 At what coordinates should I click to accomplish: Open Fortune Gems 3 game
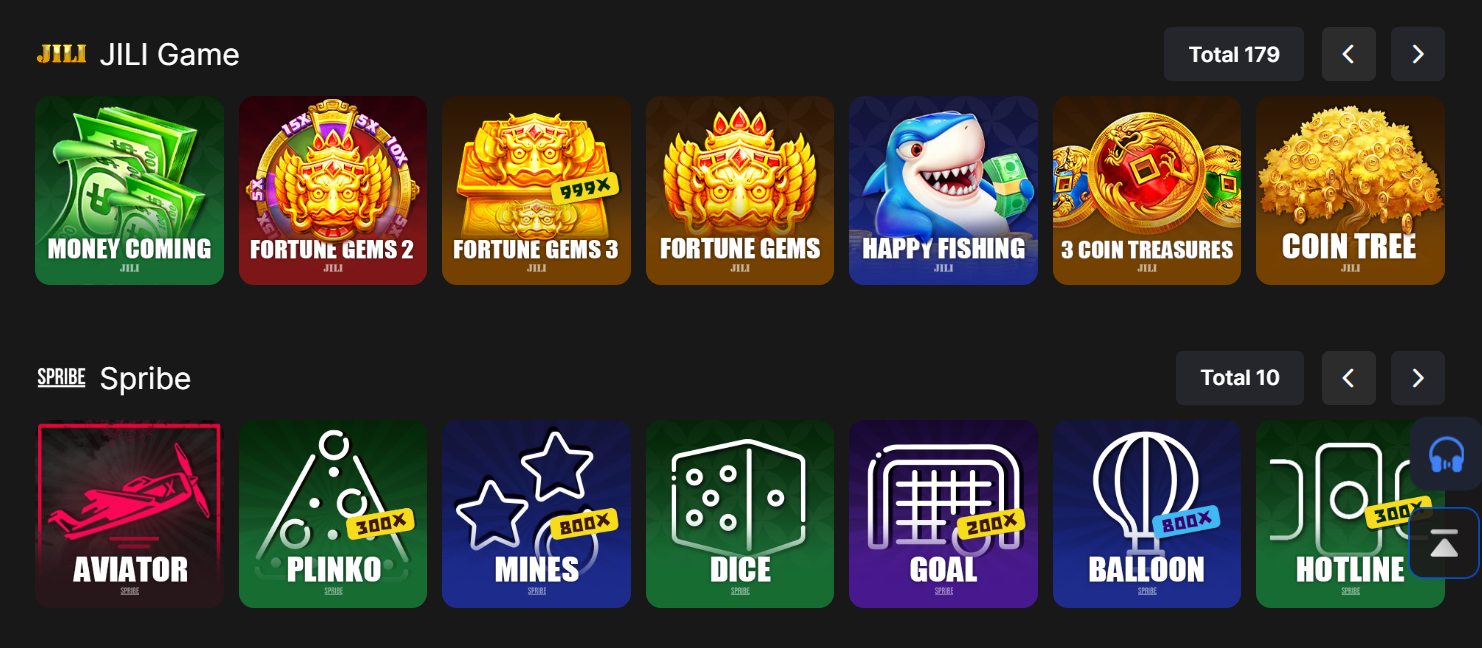tap(536, 190)
